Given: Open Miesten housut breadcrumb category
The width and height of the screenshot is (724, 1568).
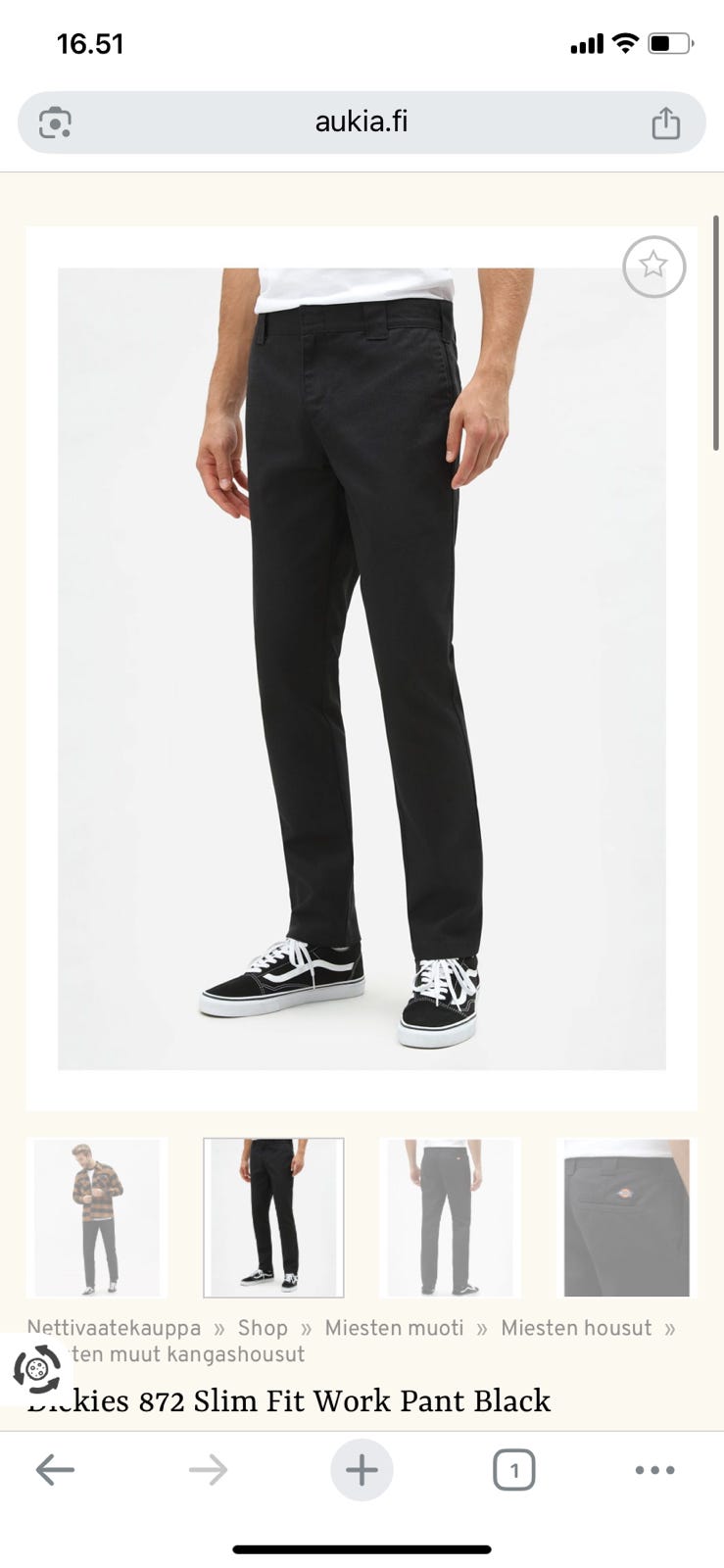Looking at the screenshot, I should [576, 1328].
